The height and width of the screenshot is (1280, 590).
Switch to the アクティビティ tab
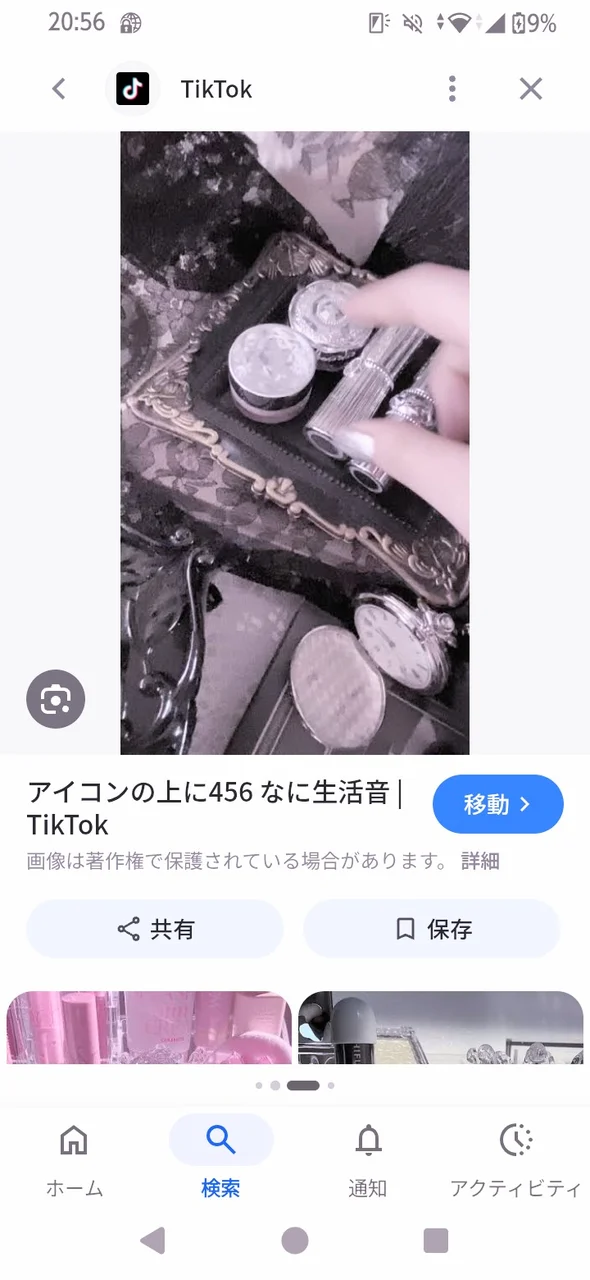tap(515, 1159)
